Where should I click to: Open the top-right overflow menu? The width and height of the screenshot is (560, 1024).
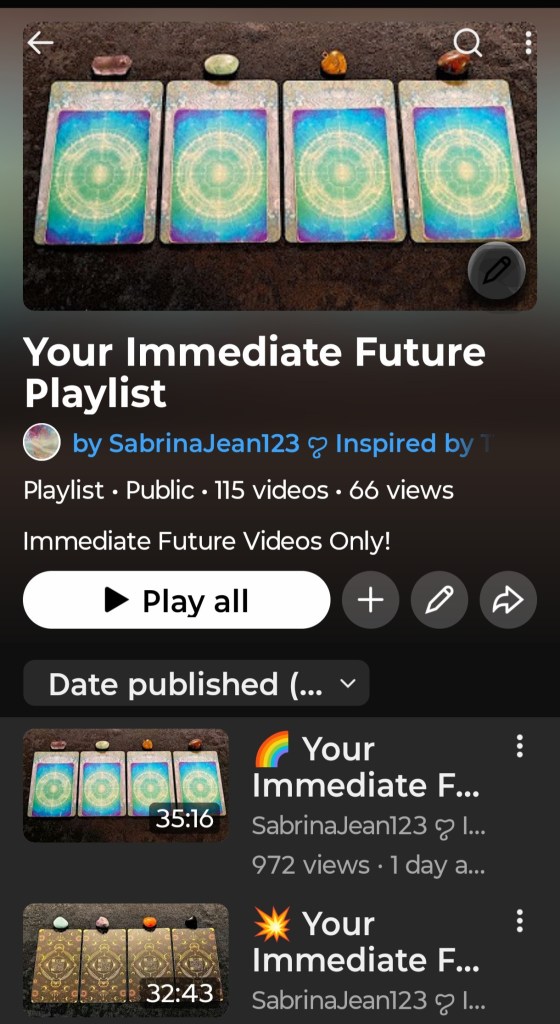[528, 43]
